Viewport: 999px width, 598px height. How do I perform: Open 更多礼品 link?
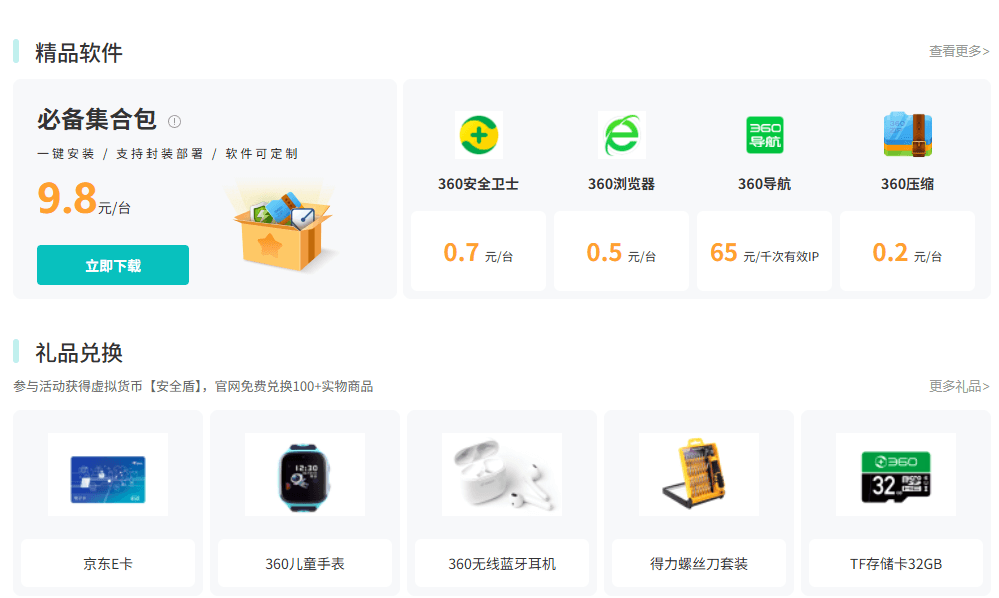click(x=958, y=386)
